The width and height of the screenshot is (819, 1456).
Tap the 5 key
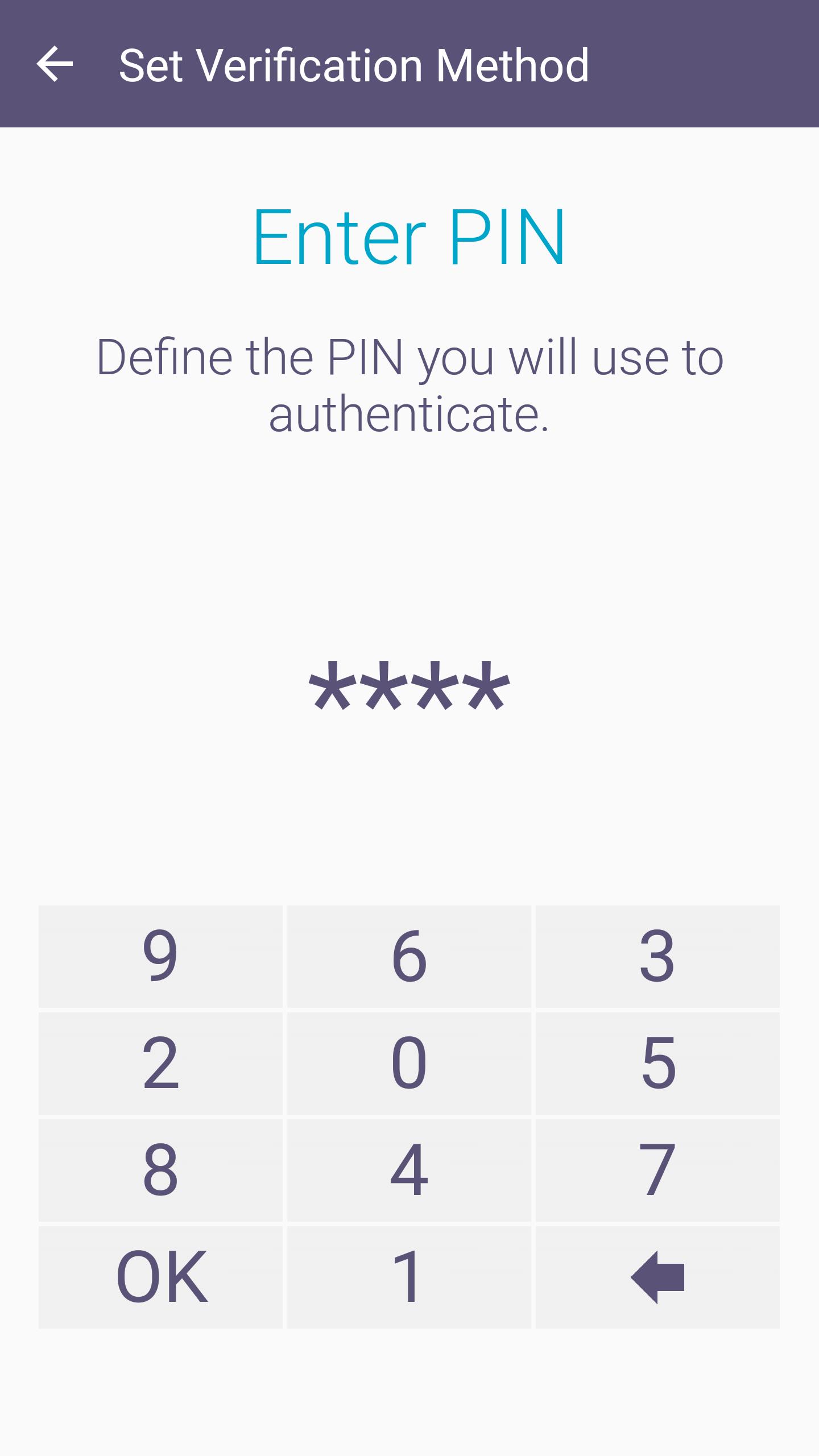657,1063
